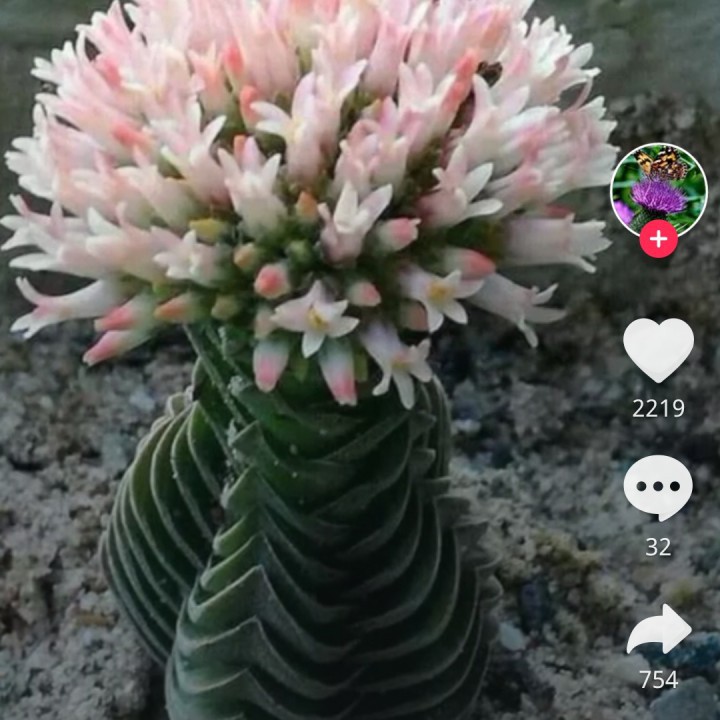Screen dimensions: 720x720
Task: Open the creator's butterfly profile picture
Action: coord(658,191)
